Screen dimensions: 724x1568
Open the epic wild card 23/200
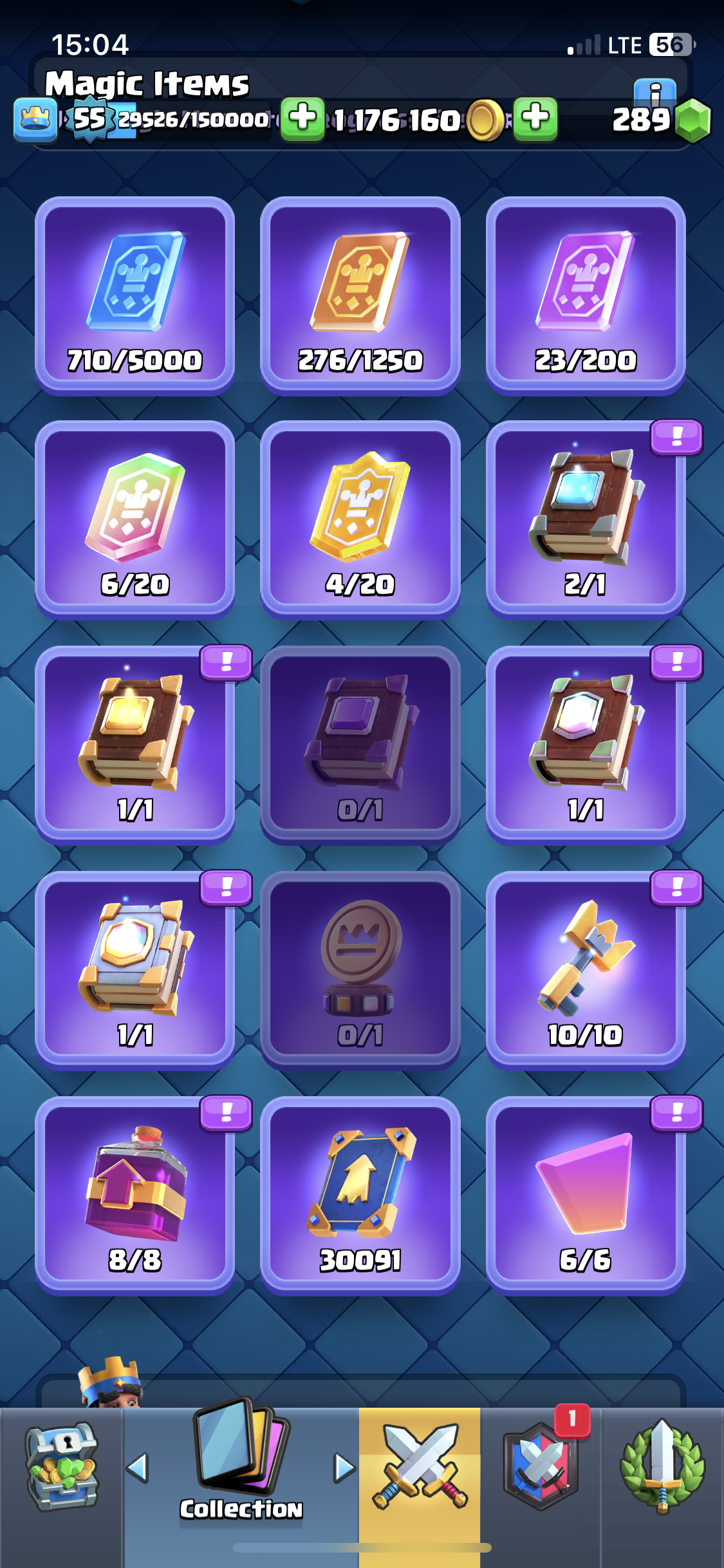coord(585,295)
